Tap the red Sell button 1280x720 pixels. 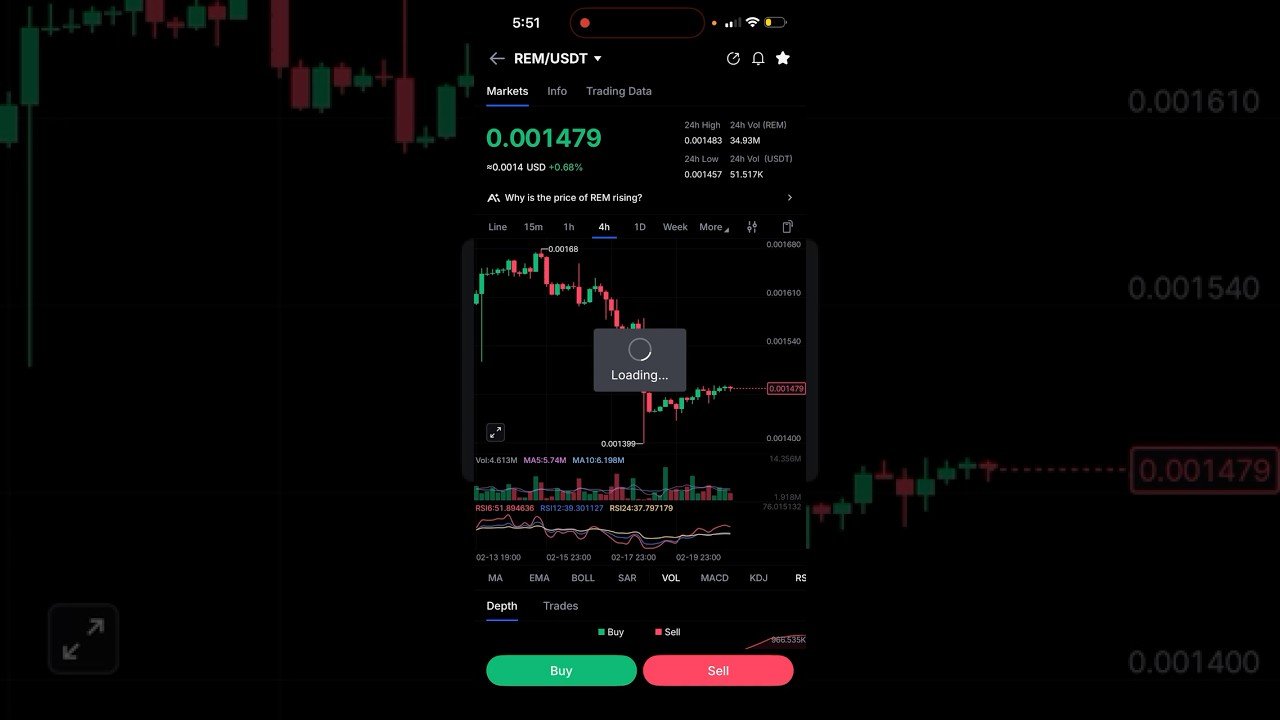[718, 671]
